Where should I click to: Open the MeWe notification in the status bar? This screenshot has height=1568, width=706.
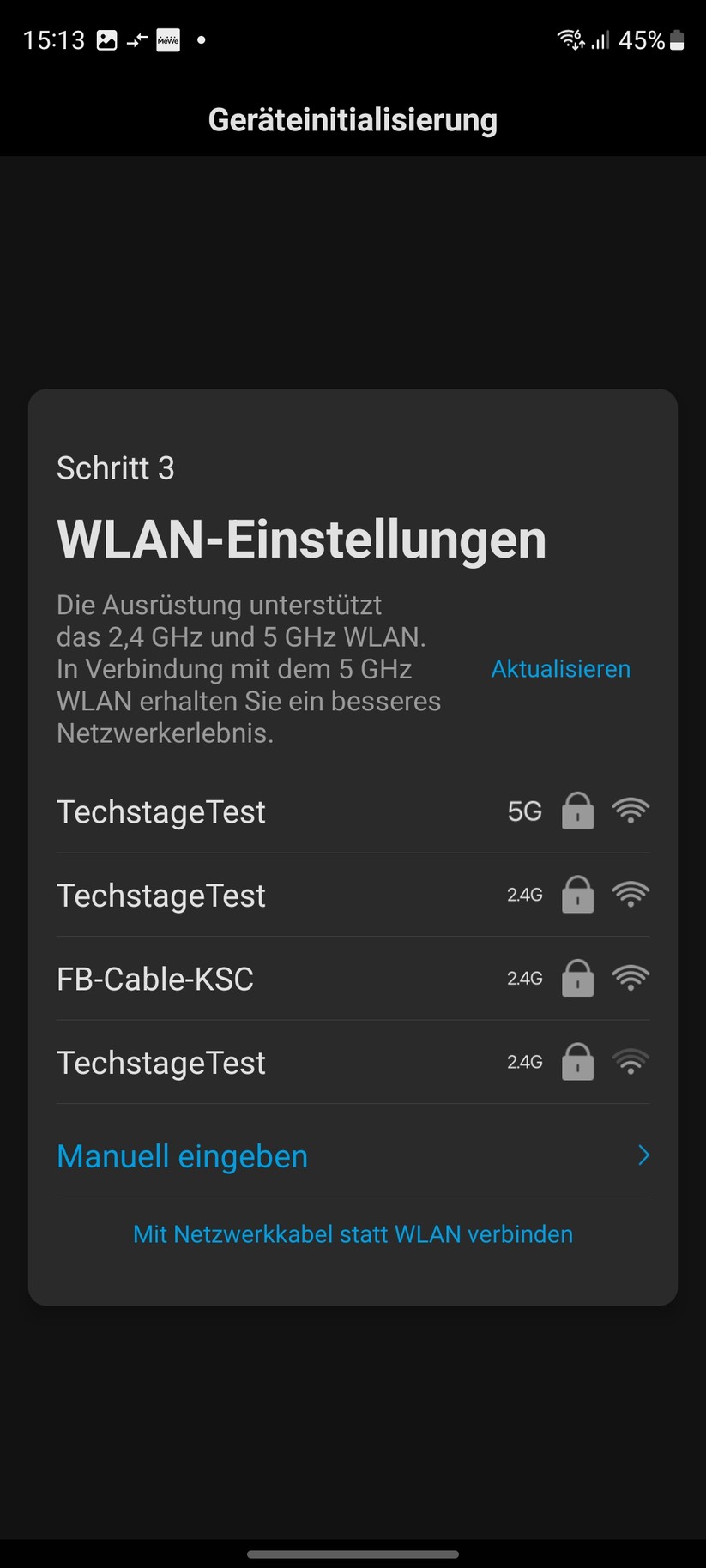coord(168,39)
